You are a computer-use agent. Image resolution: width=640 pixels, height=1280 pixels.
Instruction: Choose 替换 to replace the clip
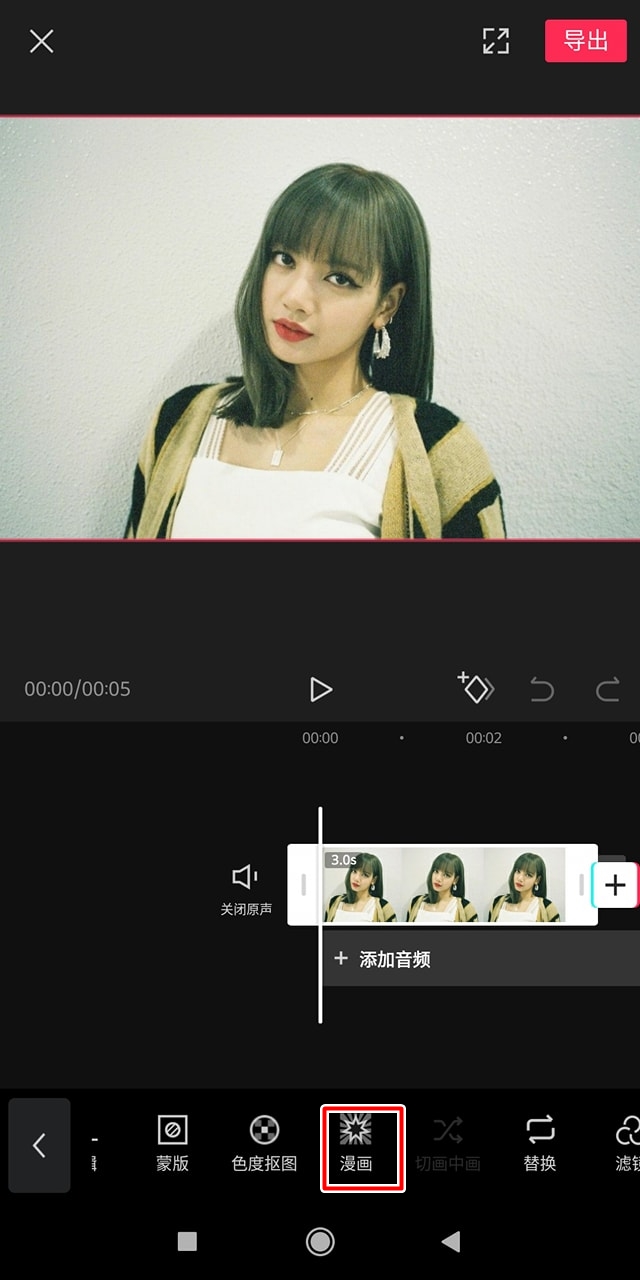[540, 1144]
